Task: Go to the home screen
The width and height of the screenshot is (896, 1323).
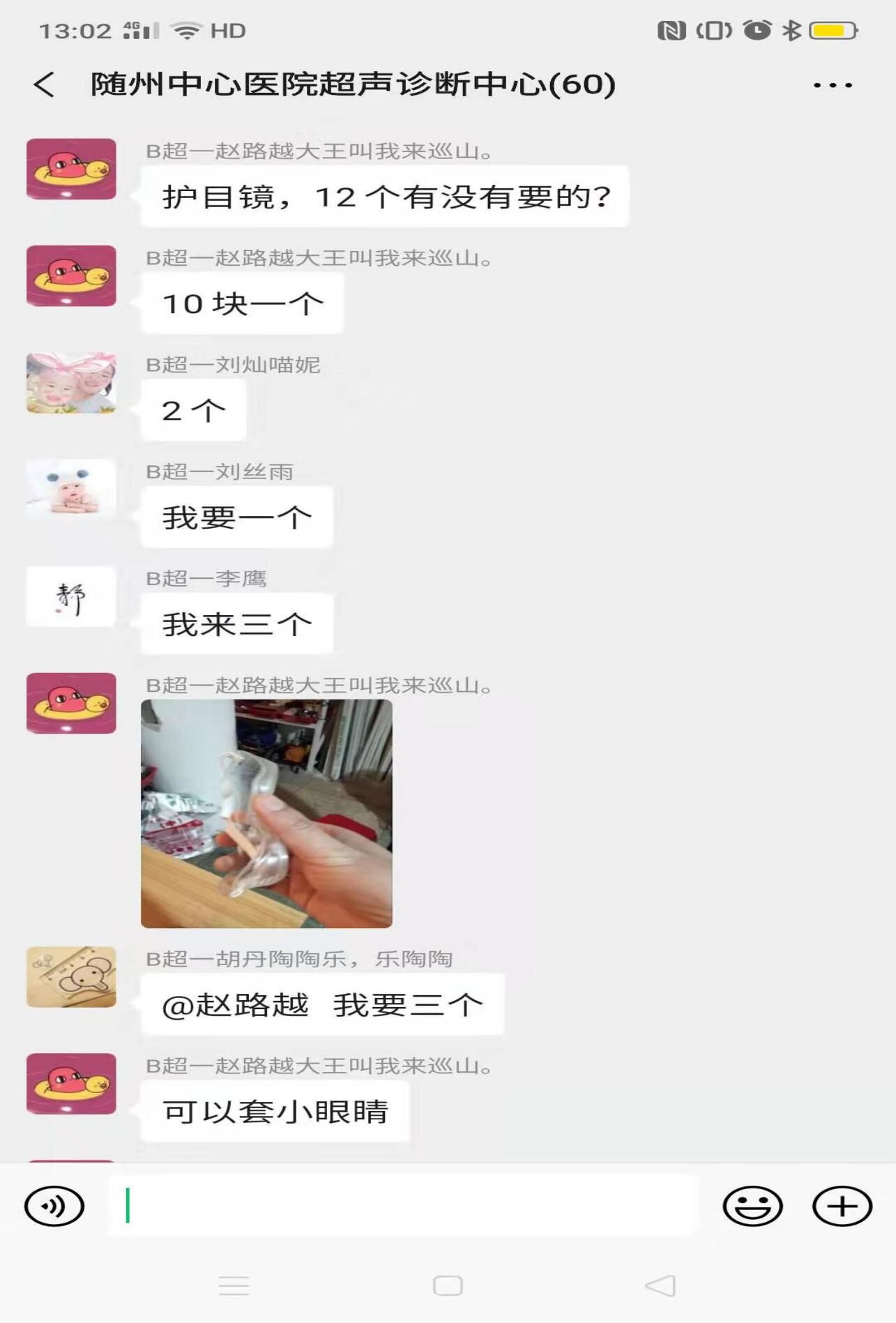Action: (448, 1285)
